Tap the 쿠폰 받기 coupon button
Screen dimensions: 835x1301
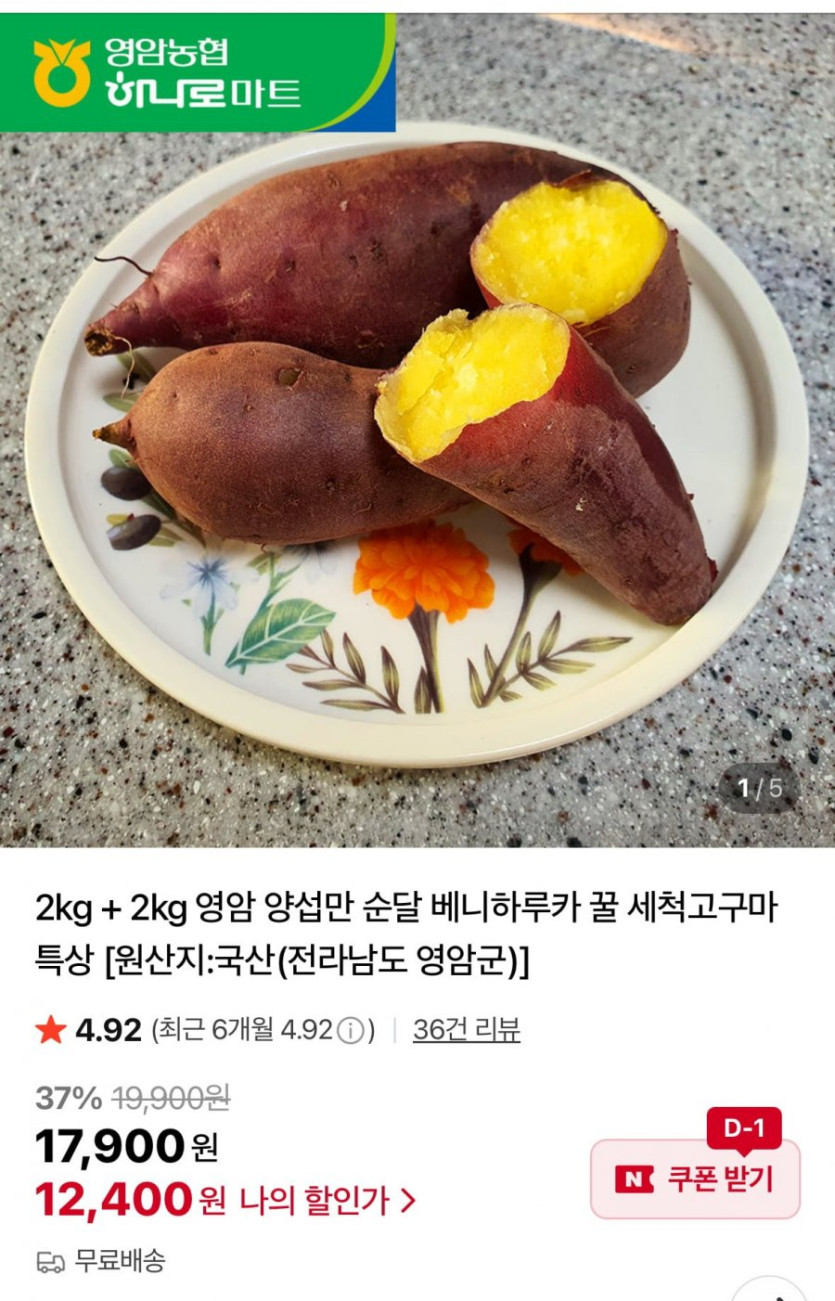click(695, 1178)
